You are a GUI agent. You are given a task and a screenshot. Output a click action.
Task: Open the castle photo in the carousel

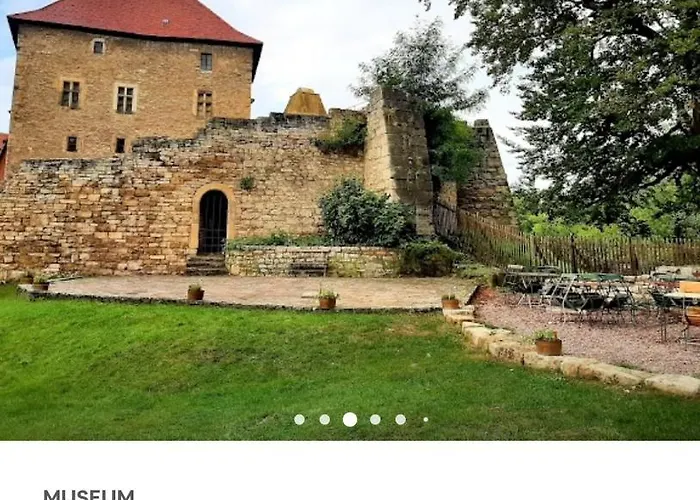(x=350, y=200)
